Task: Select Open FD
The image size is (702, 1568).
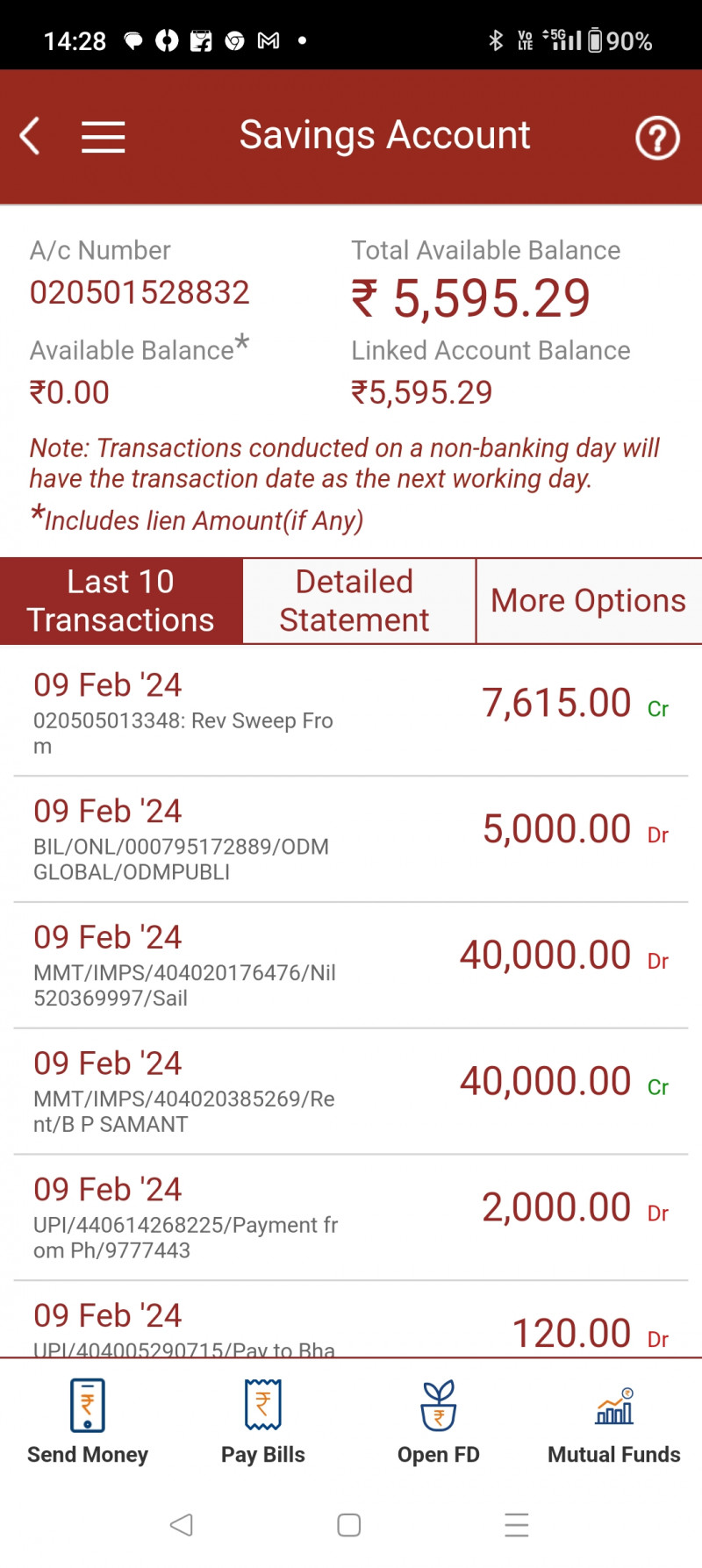Action: tap(439, 1423)
